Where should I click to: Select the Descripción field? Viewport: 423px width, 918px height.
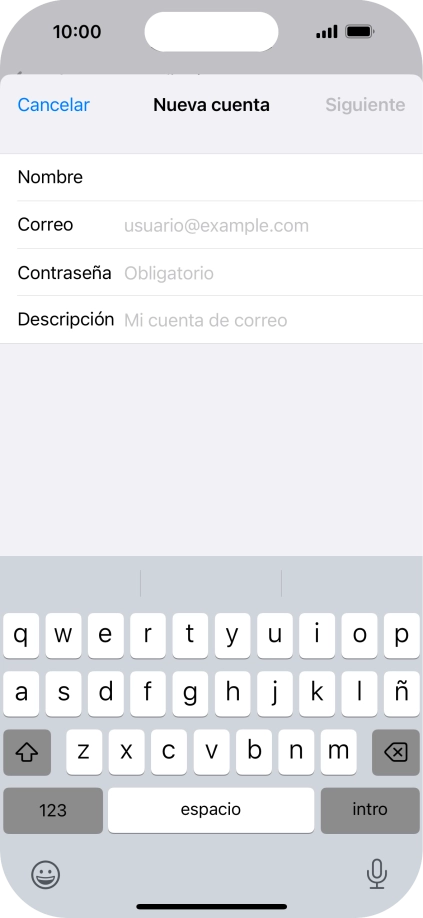pyautogui.click(x=211, y=320)
